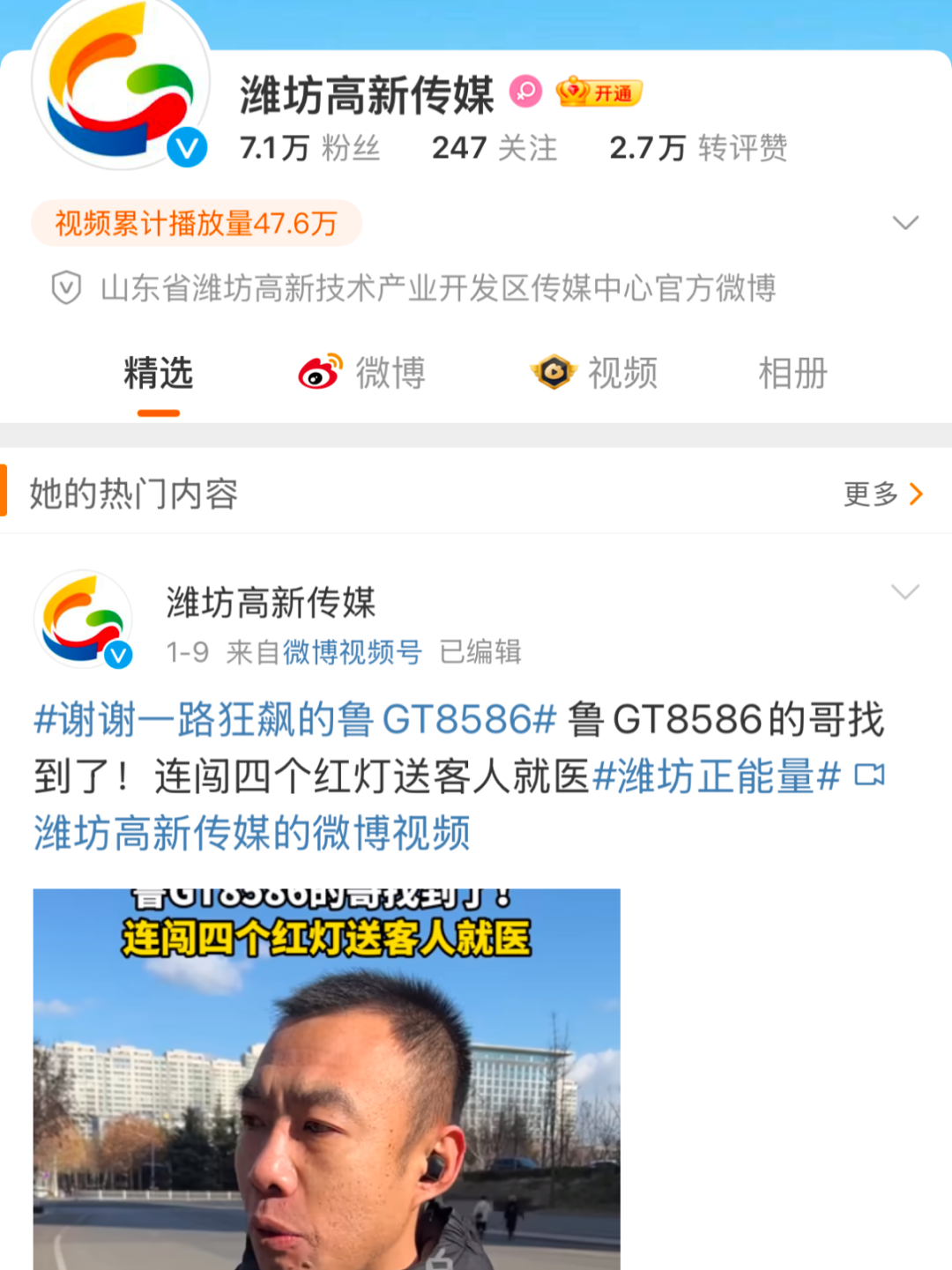Open the 关注 following list
952x1270 pixels.
[495, 148]
